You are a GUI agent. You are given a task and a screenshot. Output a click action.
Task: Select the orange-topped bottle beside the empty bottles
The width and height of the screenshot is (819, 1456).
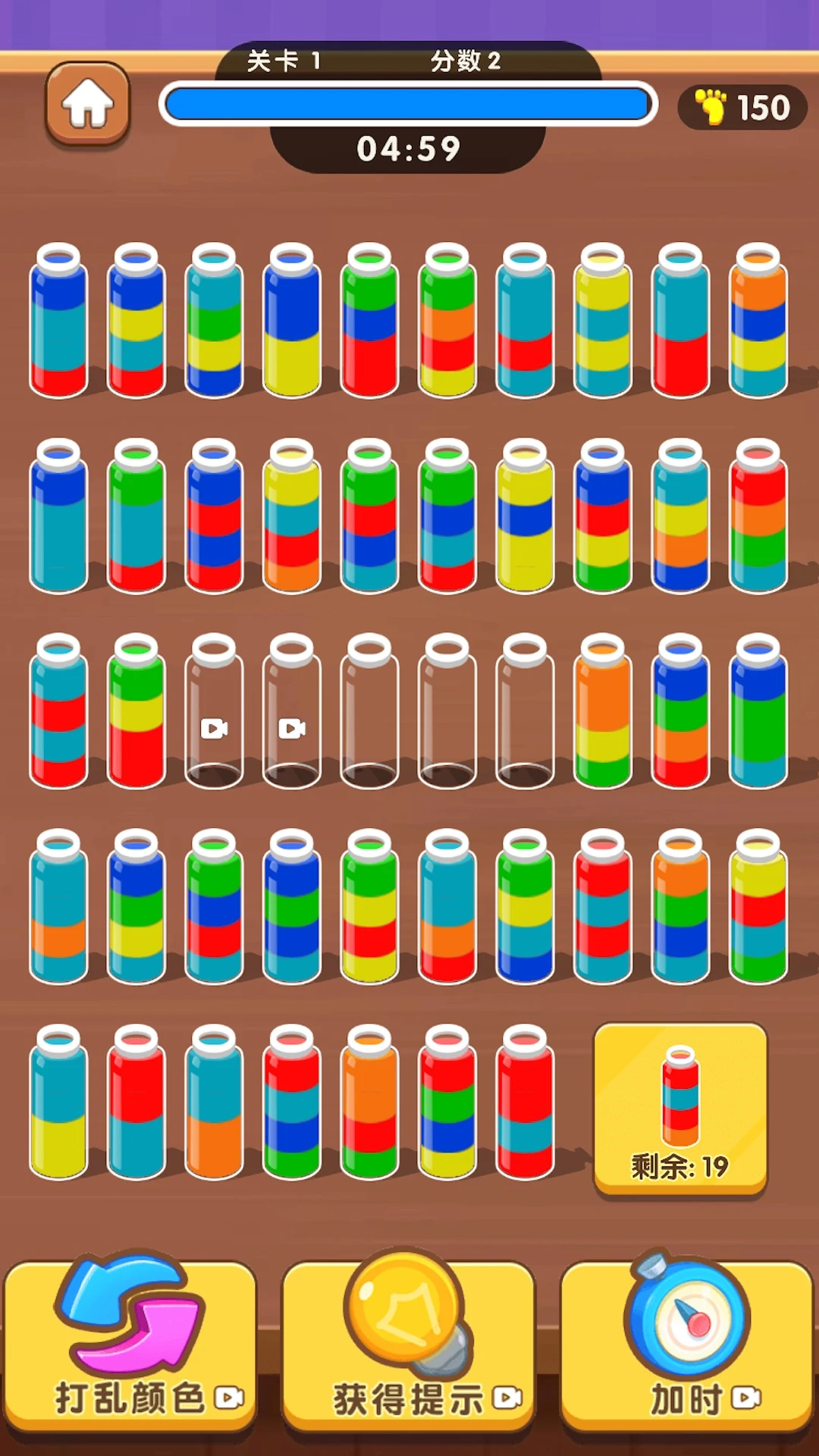coord(603,714)
